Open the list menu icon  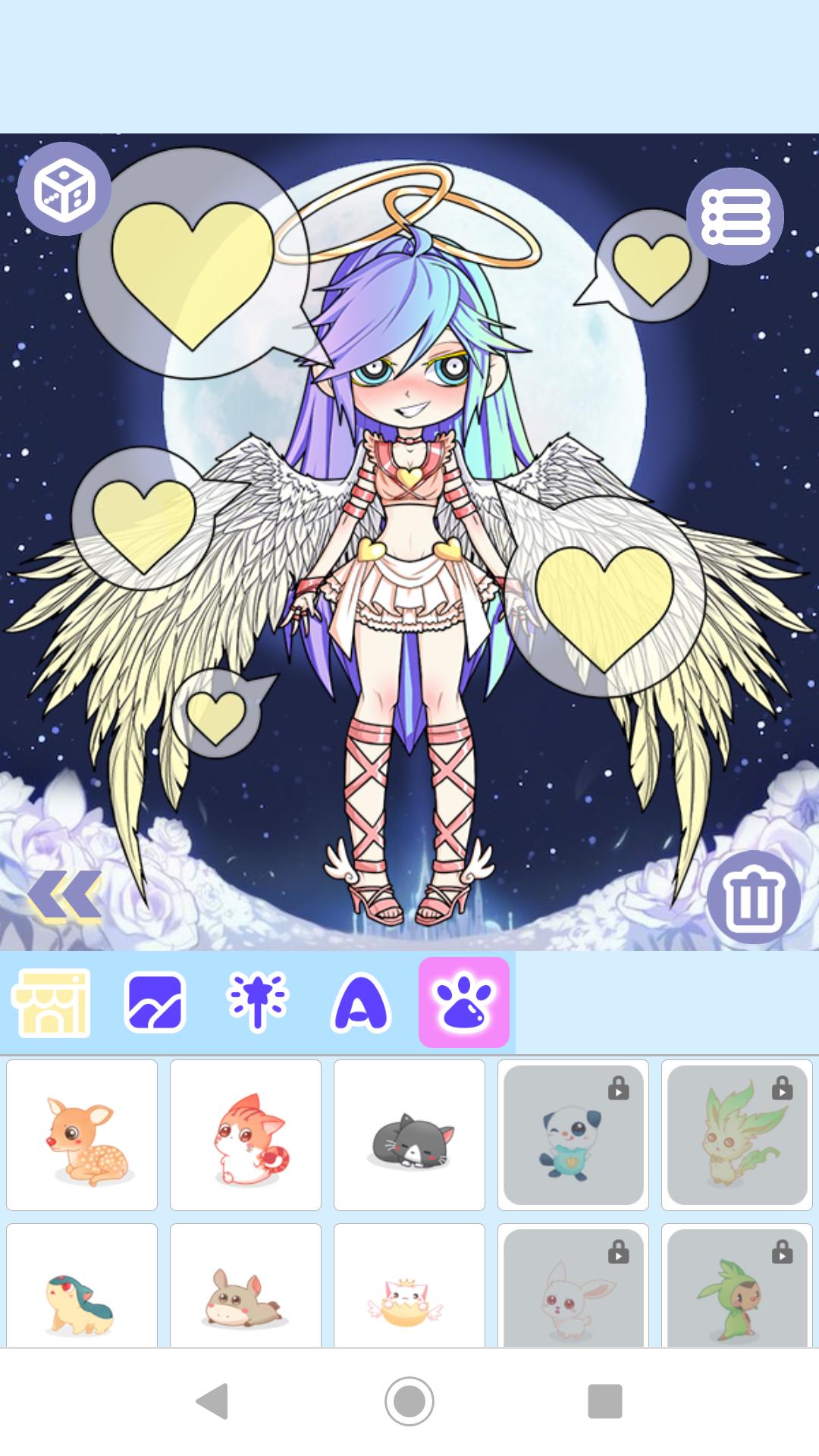[x=734, y=216]
